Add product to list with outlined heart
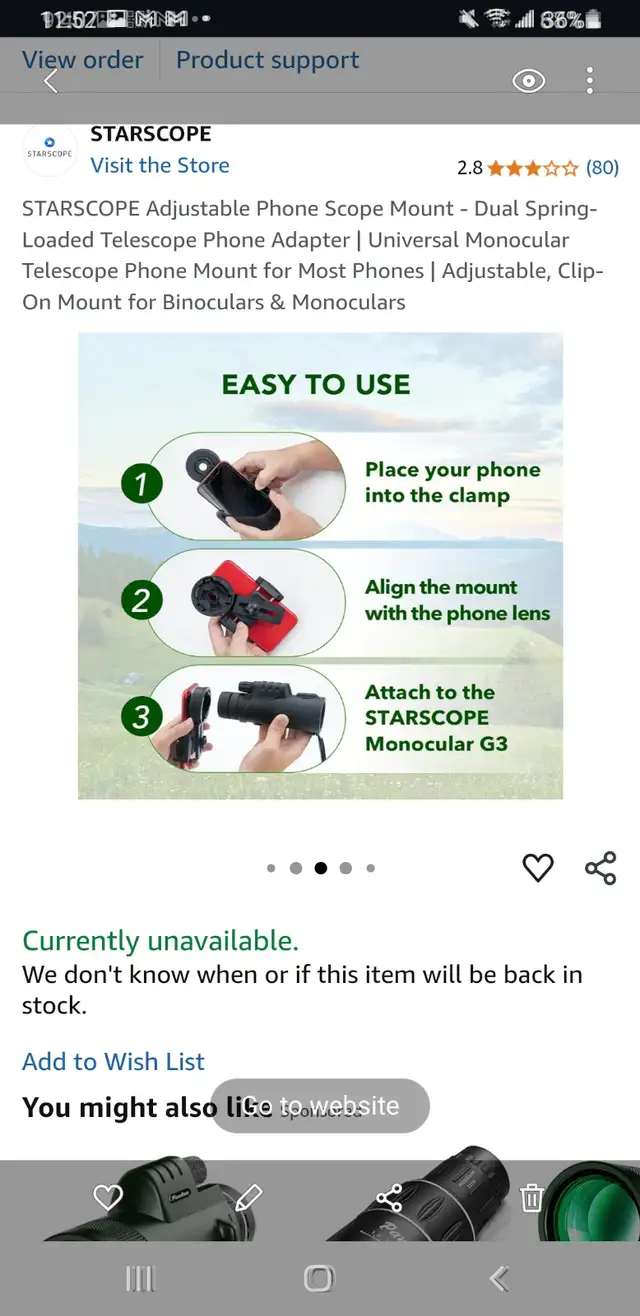This screenshot has height=1316, width=640. point(538,868)
